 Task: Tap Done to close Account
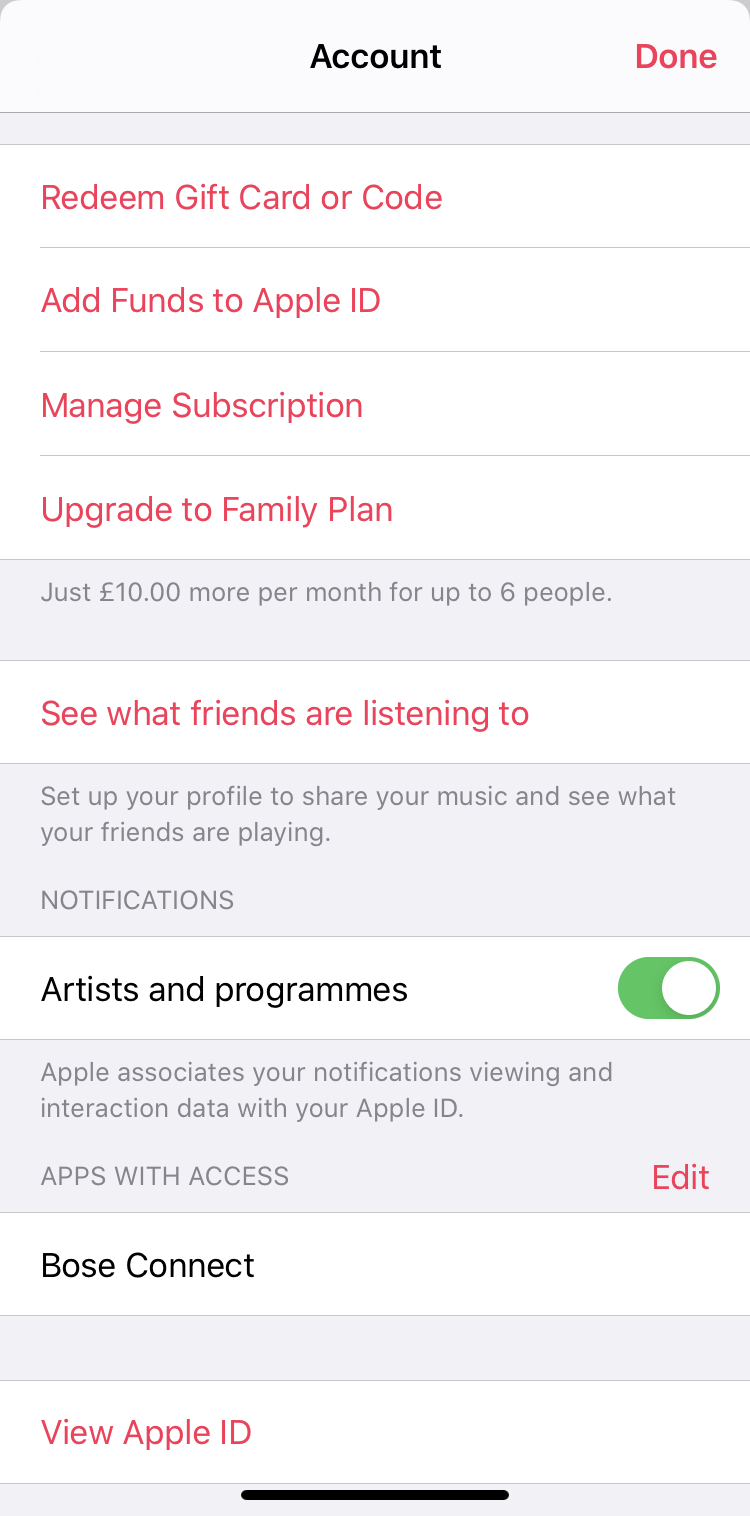[x=676, y=56]
